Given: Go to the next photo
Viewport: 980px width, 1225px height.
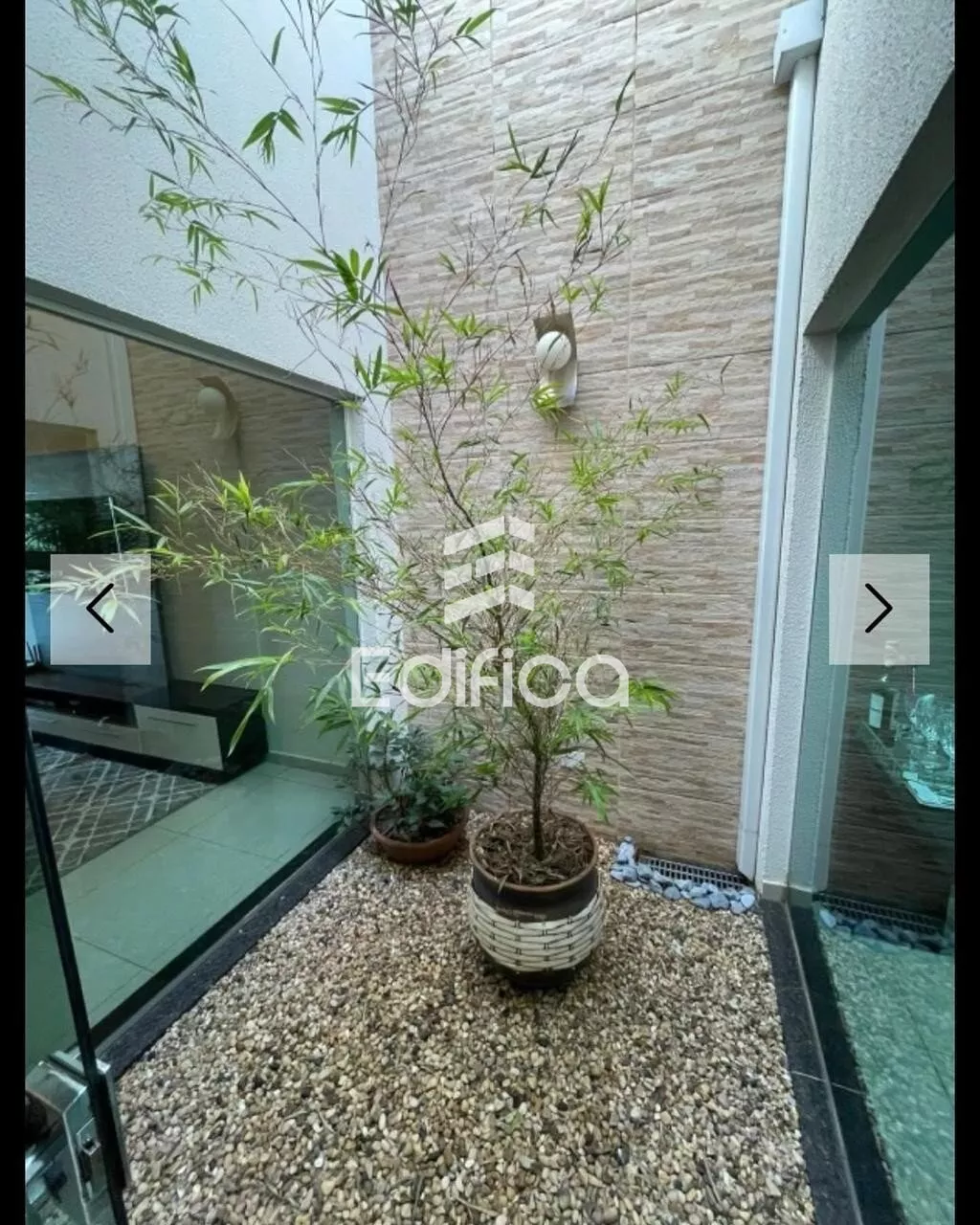Looking at the screenshot, I should tap(879, 609).
